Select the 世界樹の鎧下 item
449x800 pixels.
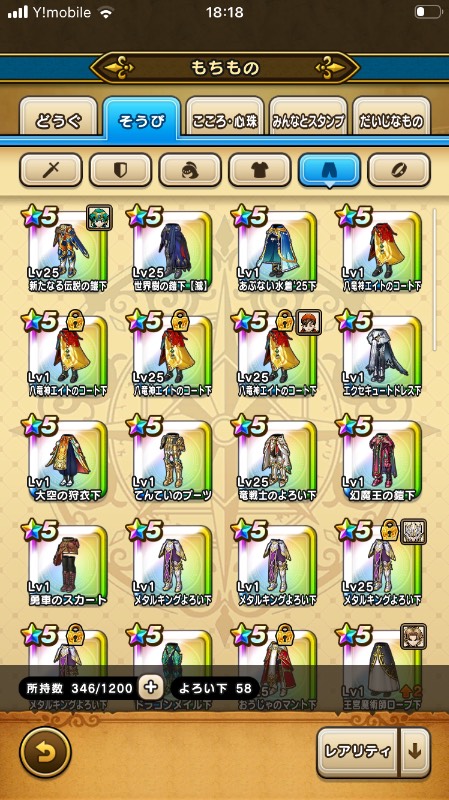171,250
